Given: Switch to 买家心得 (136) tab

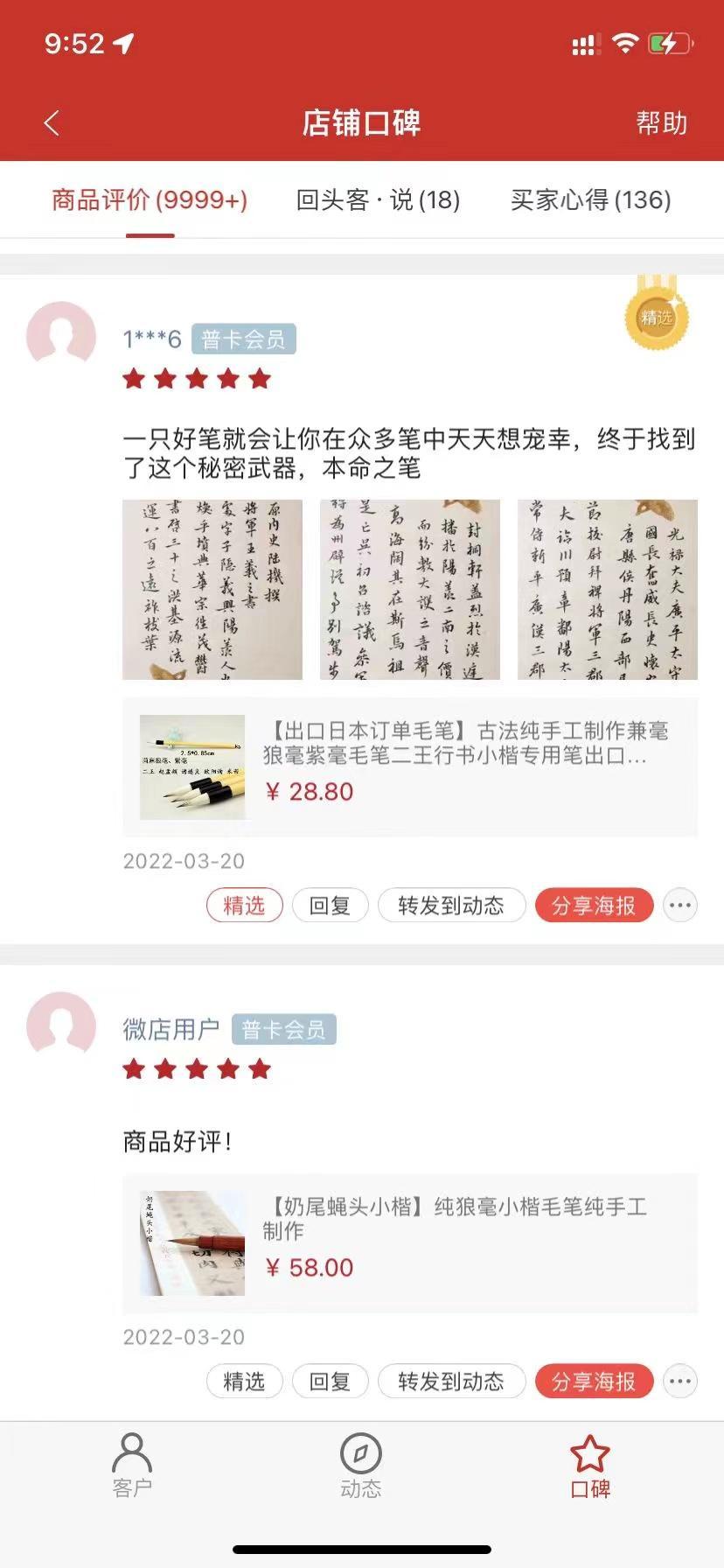Looking at the screenshot, I should click(590, 200).
